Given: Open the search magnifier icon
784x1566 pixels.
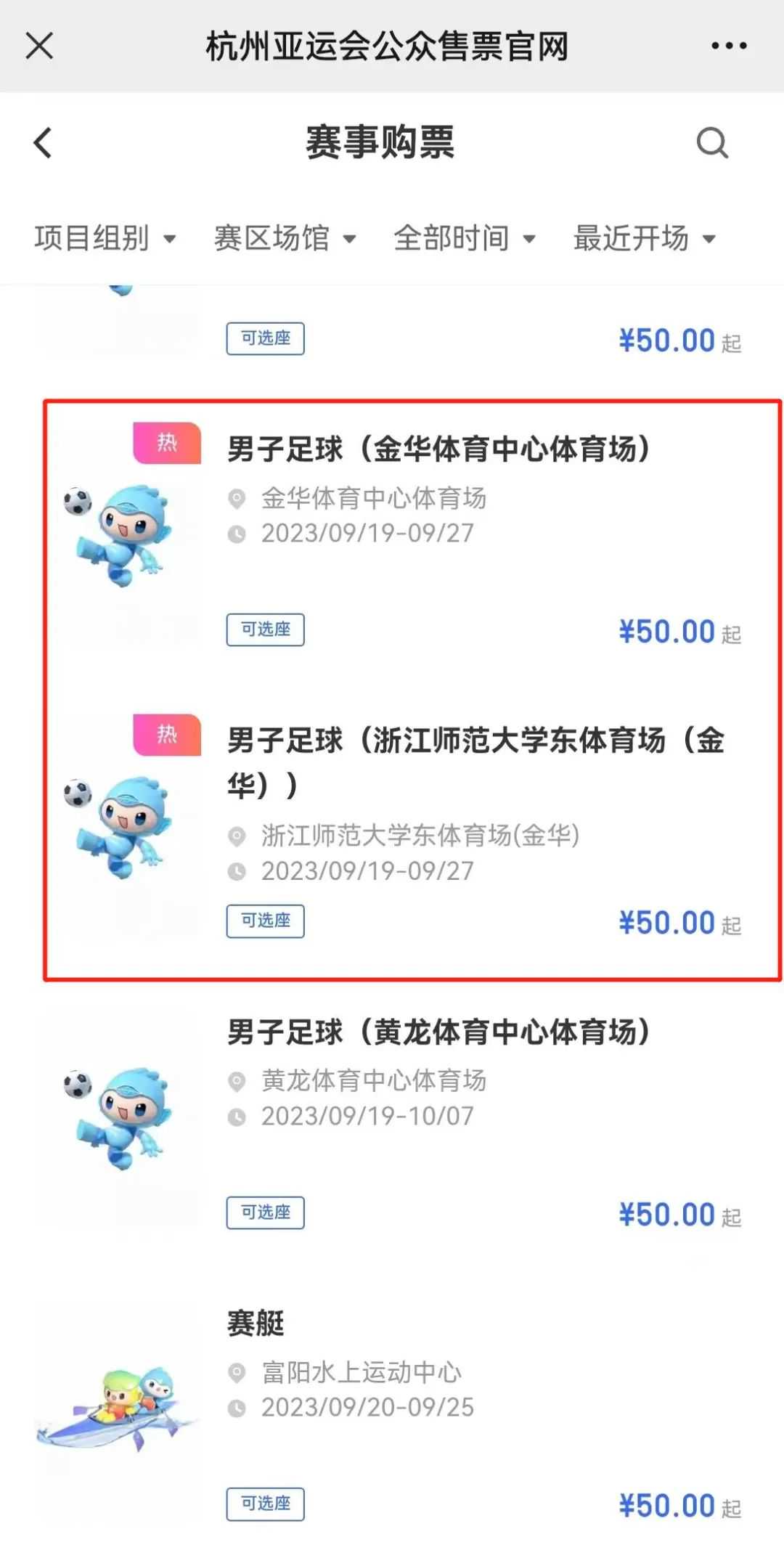Looking at the screenshot, I should pyautogui.click(x=711, y=142).
